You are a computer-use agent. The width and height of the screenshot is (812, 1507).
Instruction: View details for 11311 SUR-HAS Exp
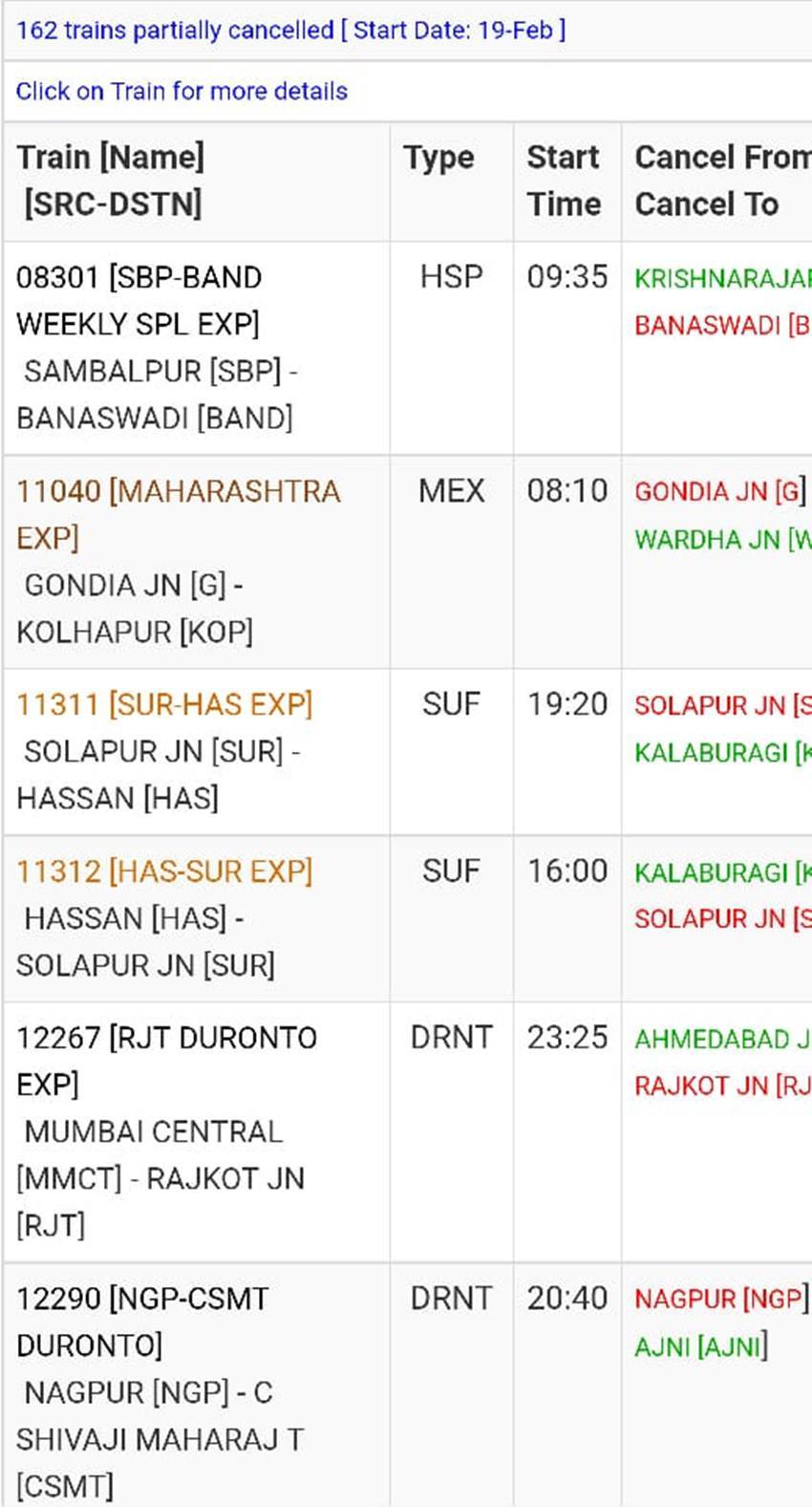164,704
